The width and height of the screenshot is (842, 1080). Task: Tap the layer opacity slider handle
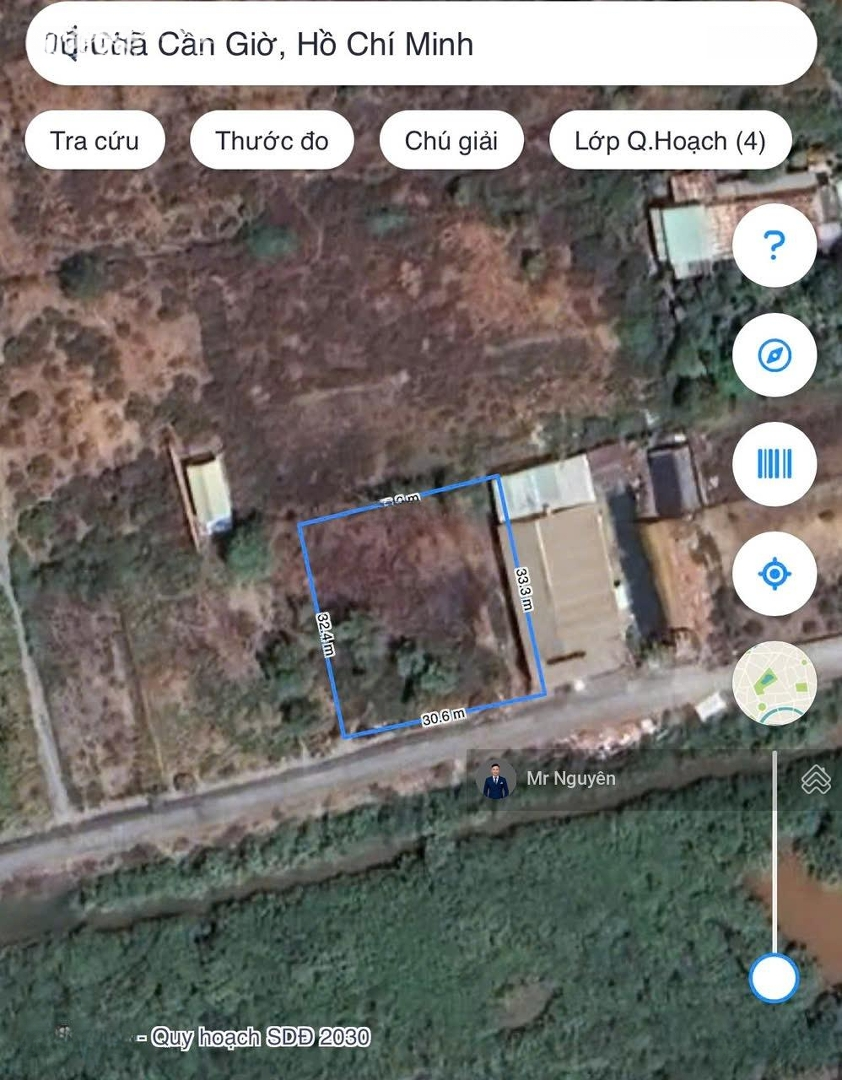click(773, 977)
